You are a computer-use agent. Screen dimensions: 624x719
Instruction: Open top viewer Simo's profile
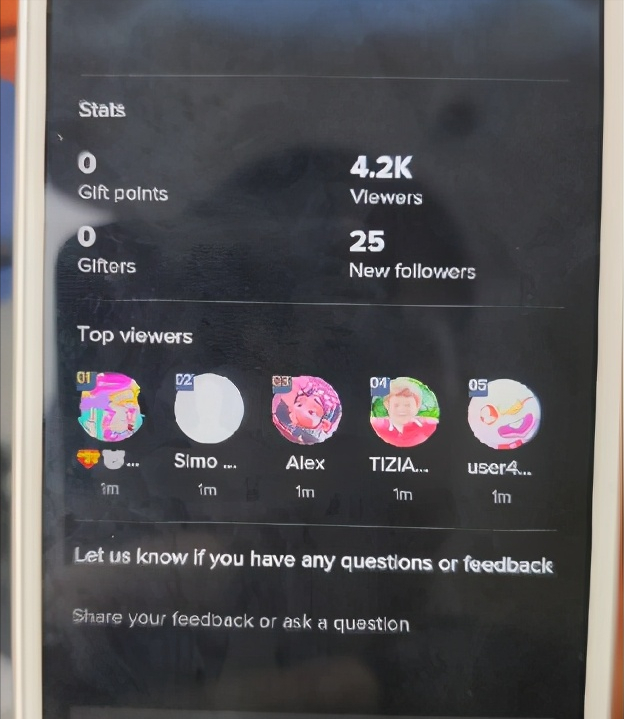coord(208,409)
